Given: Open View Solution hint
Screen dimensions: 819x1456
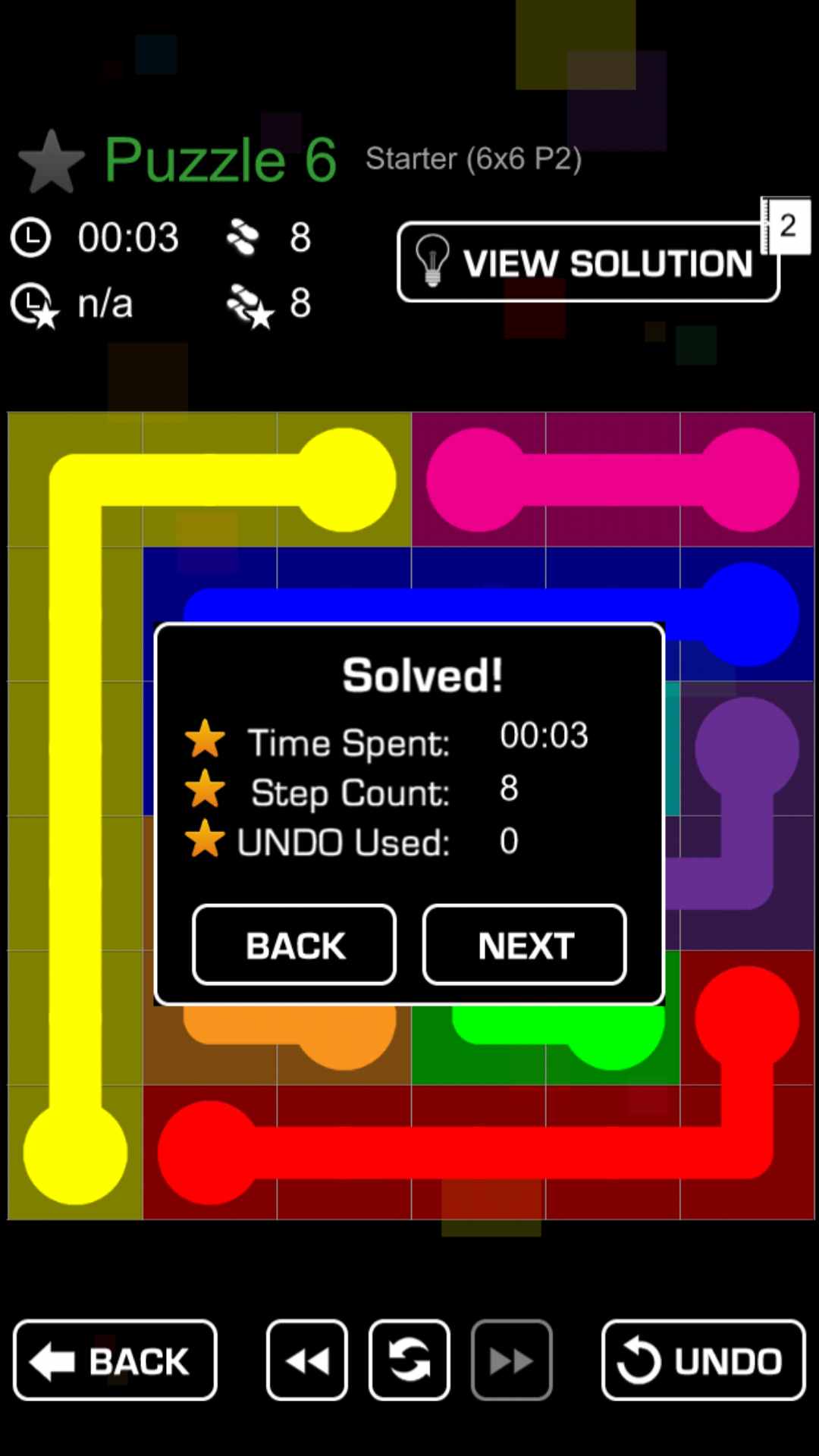Looking at the screenshot, I should (588, 262).
